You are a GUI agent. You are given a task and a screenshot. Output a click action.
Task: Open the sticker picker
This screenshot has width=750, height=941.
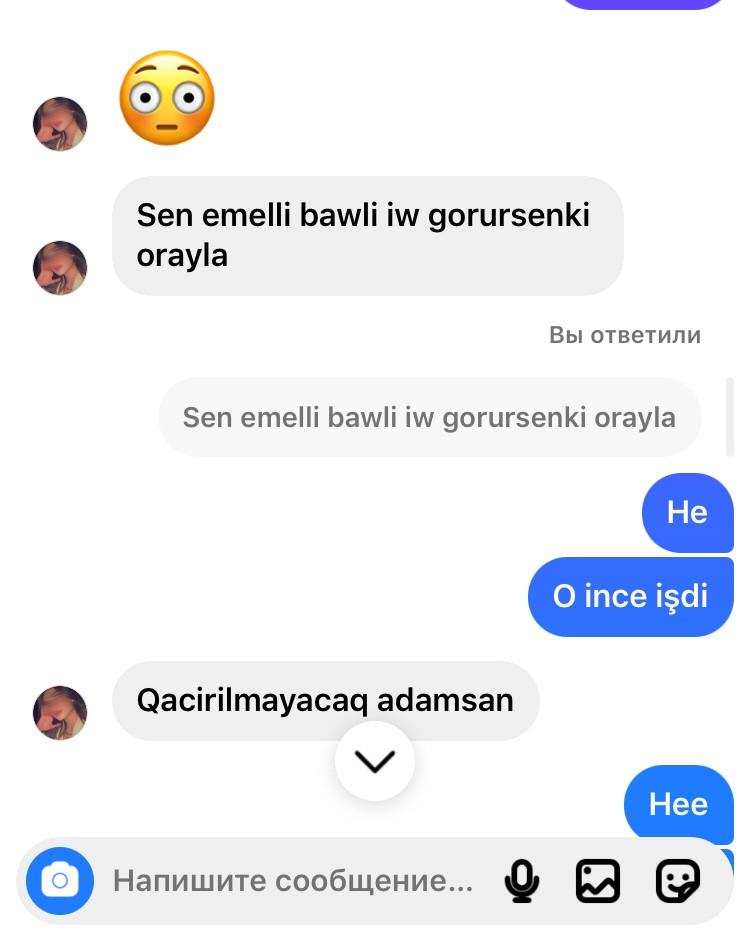[x=677, y=881]
